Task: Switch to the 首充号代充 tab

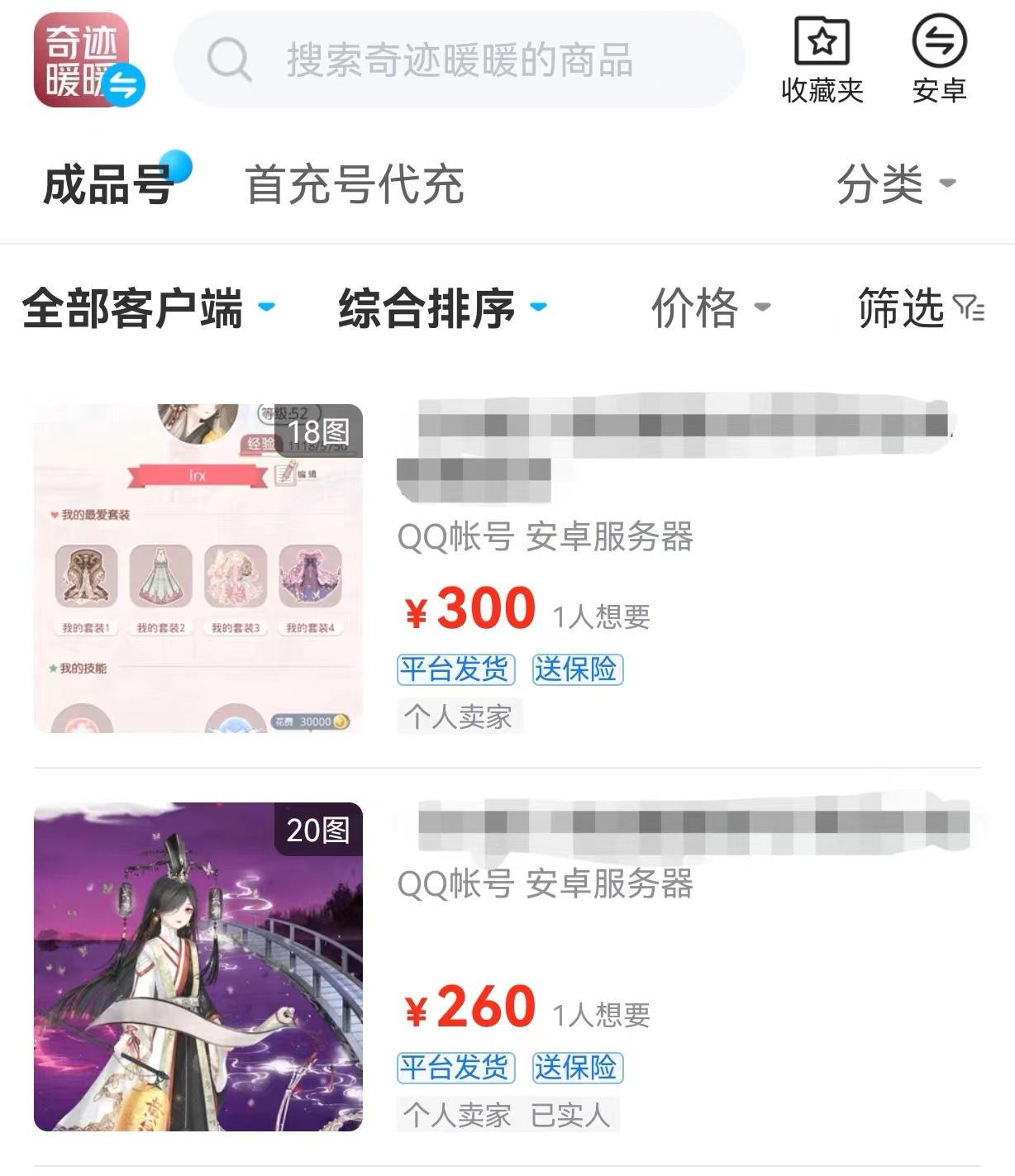Action: coord(354,183)
